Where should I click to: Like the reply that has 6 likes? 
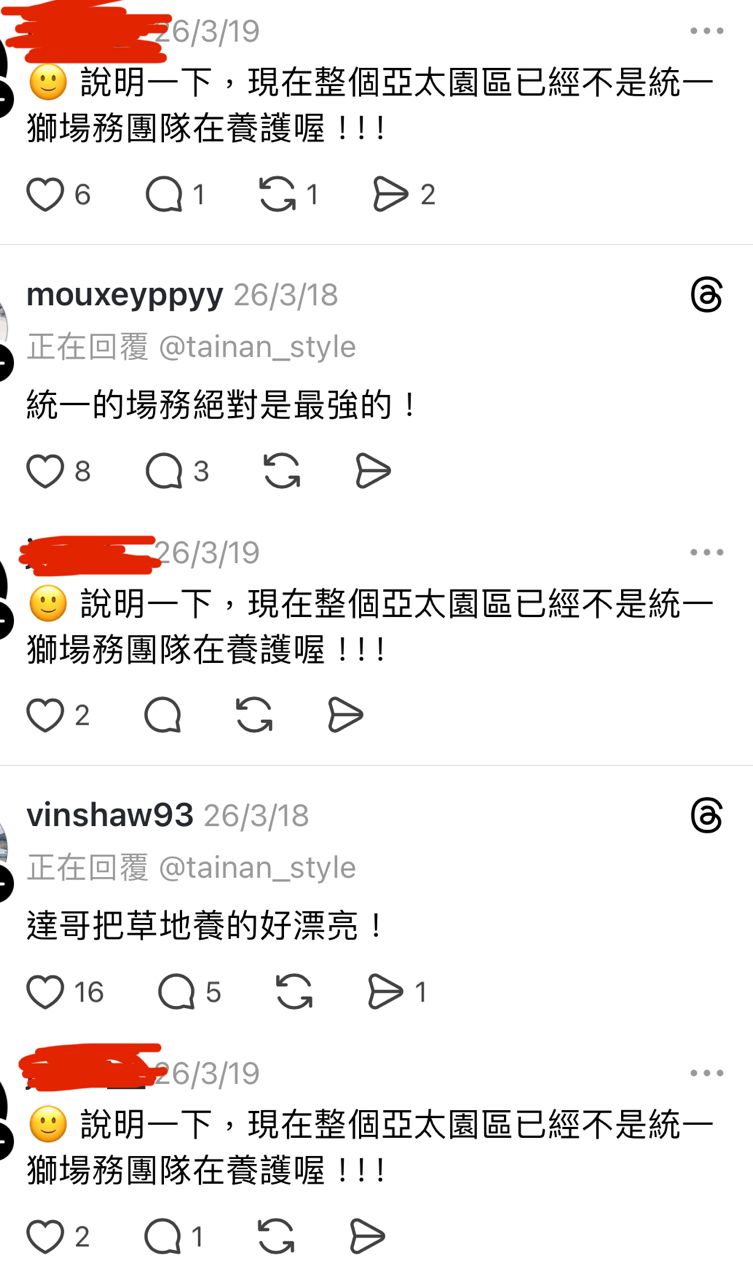point(45,195)
